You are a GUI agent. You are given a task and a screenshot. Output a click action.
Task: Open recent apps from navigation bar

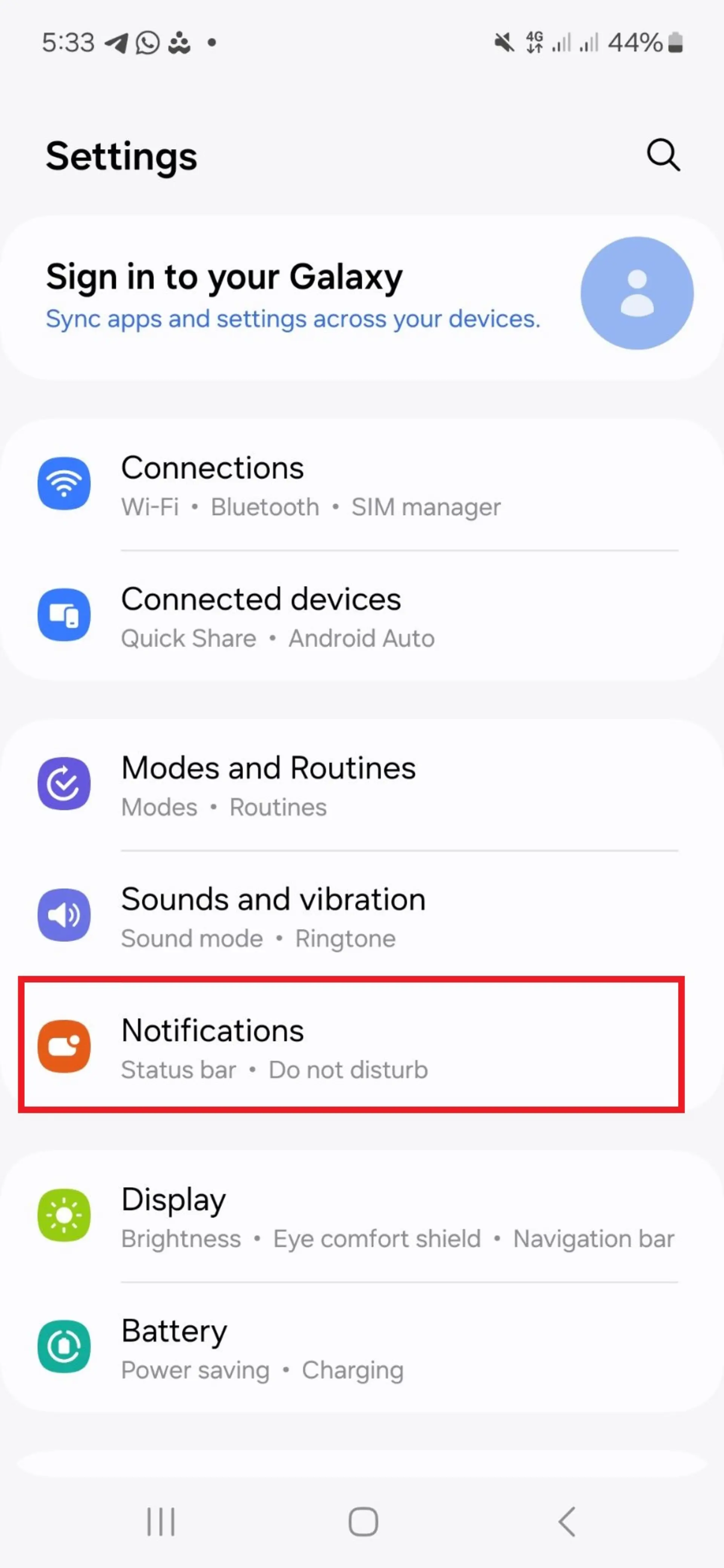161,1522
